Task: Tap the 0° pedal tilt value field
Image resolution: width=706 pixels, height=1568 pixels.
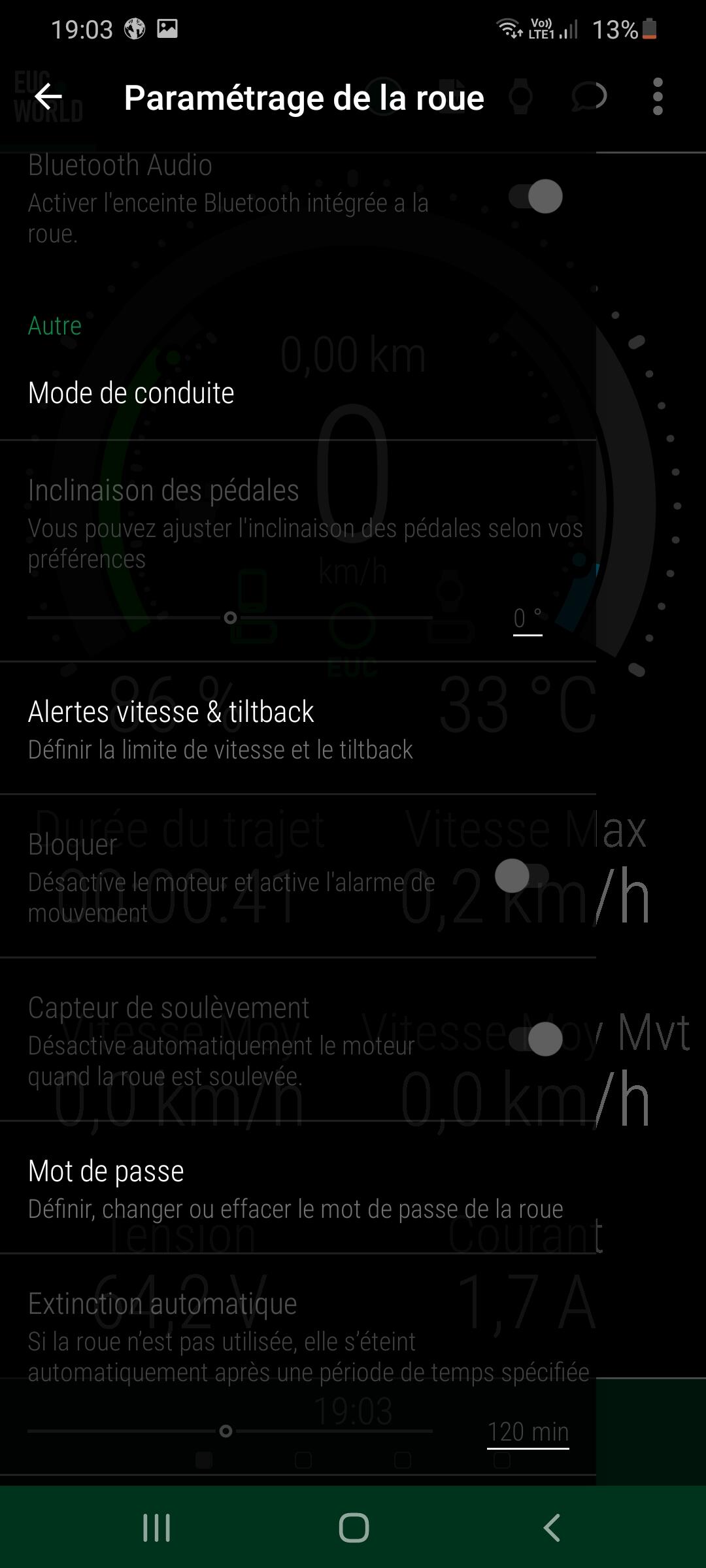Action: click(x=528, y=618)
